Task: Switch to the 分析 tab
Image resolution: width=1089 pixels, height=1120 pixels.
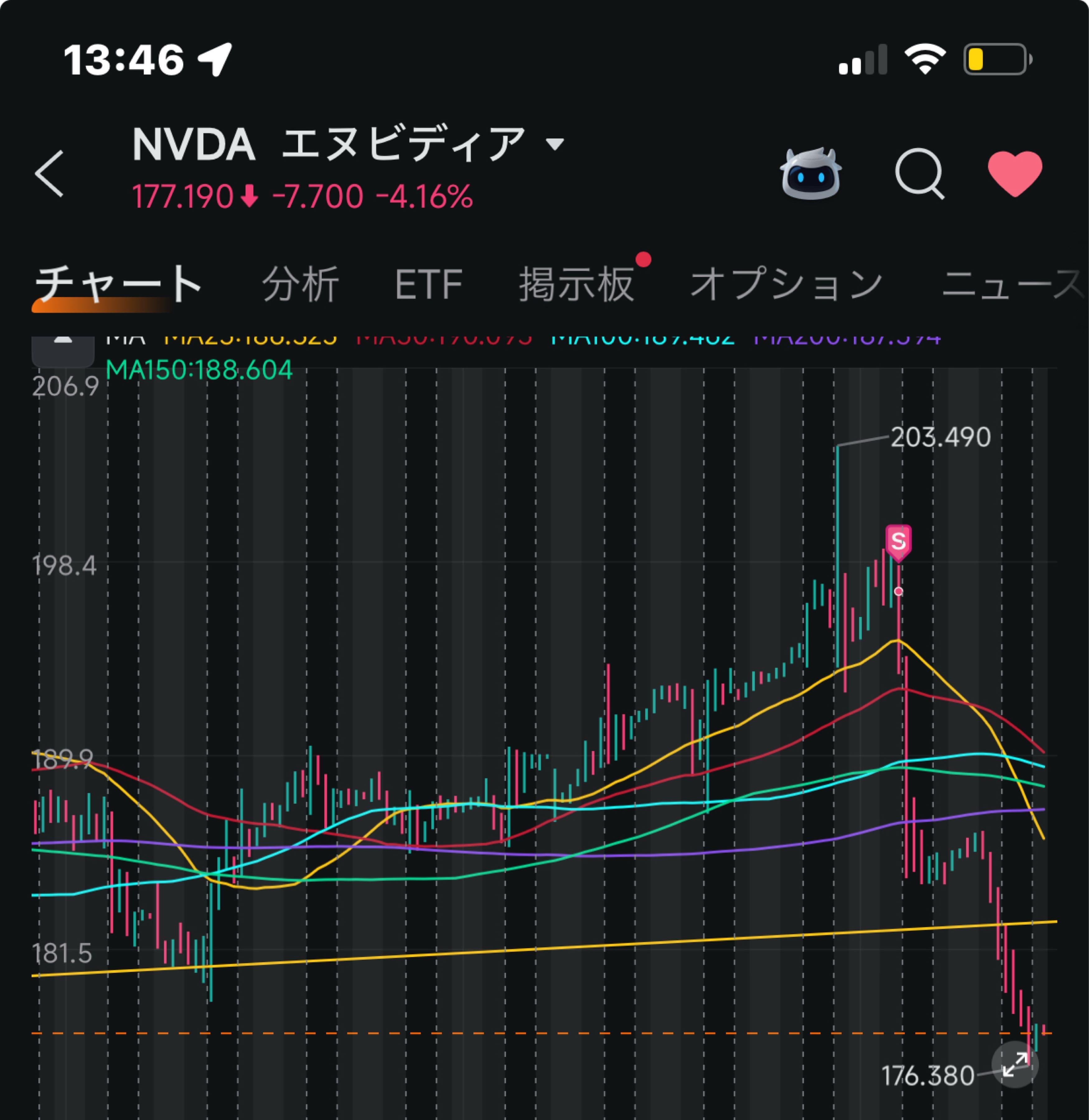Action: click(x=300, y=283)
